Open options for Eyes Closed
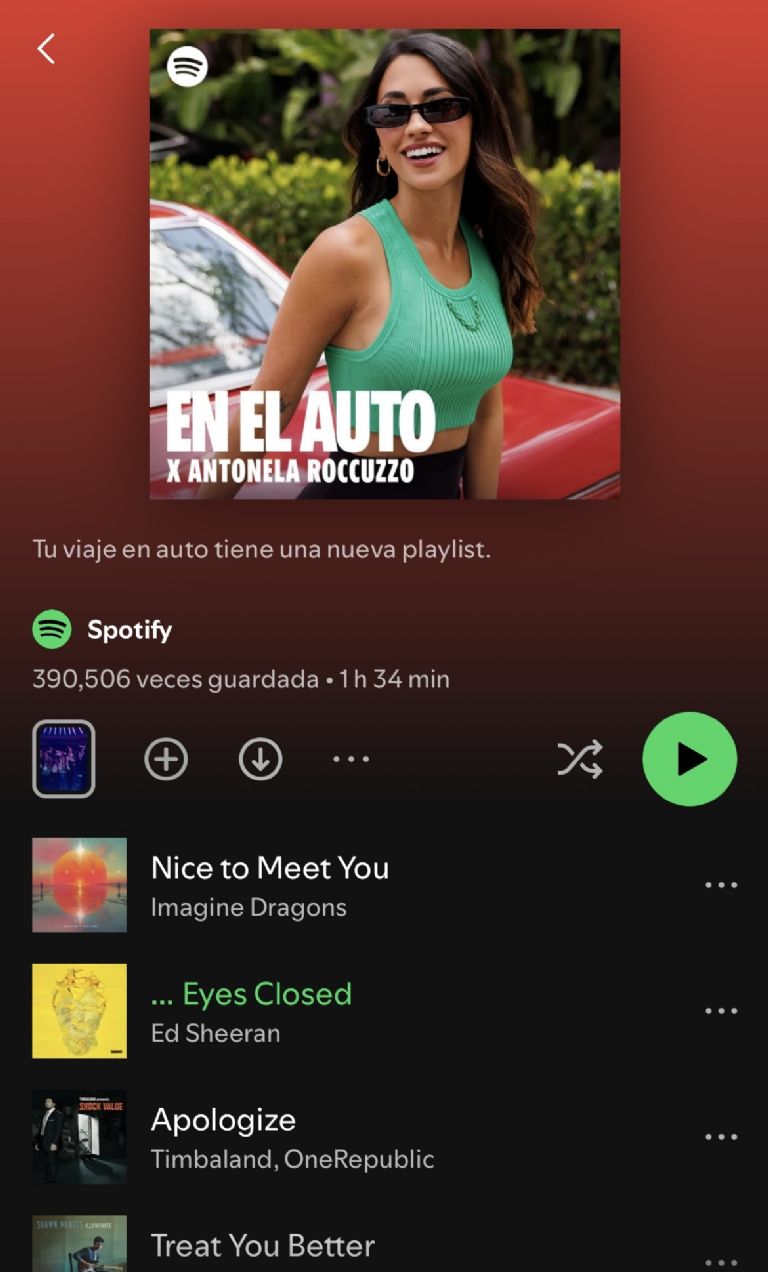Image resolution: width=768 pixels, height=1272 pixels. pyautogui.click(x=721, y=1010)
